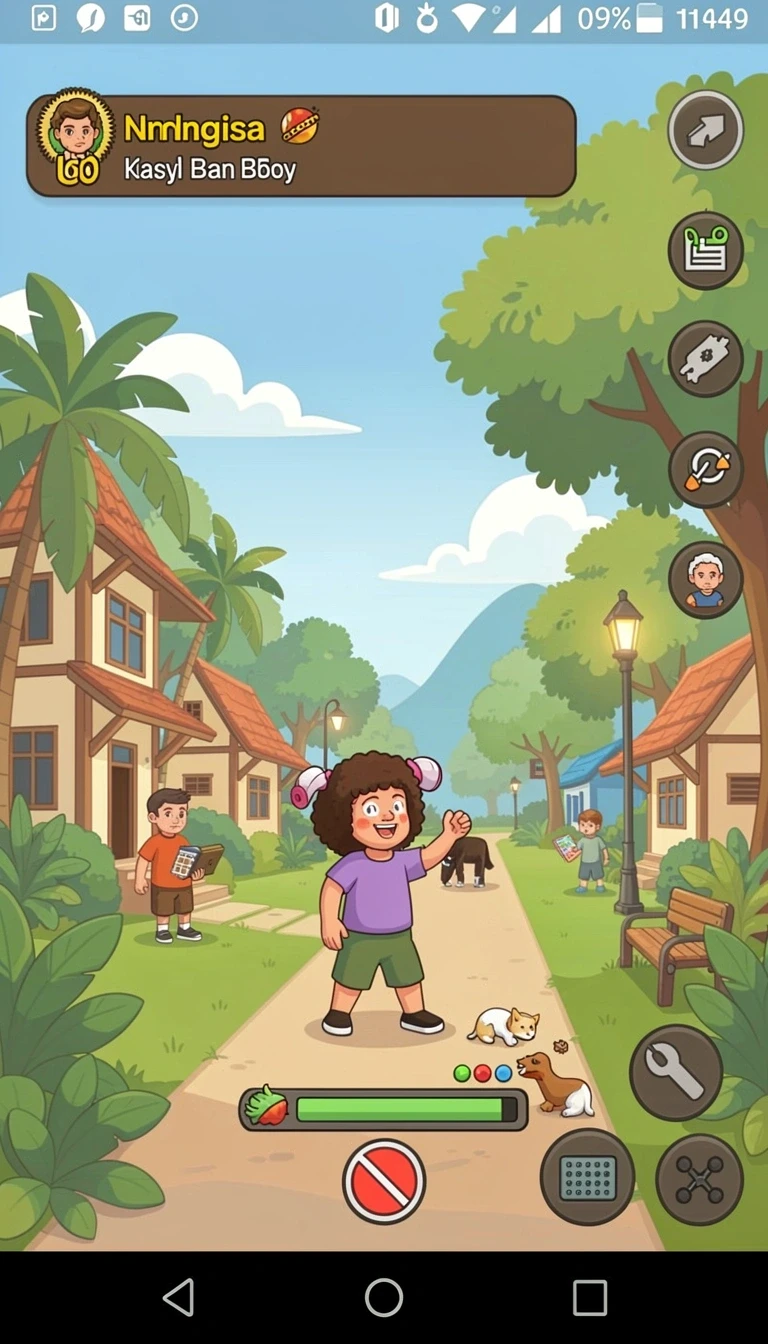768x1344 pixels.
Task: Open the wrench tools button
Action: 676,1072
